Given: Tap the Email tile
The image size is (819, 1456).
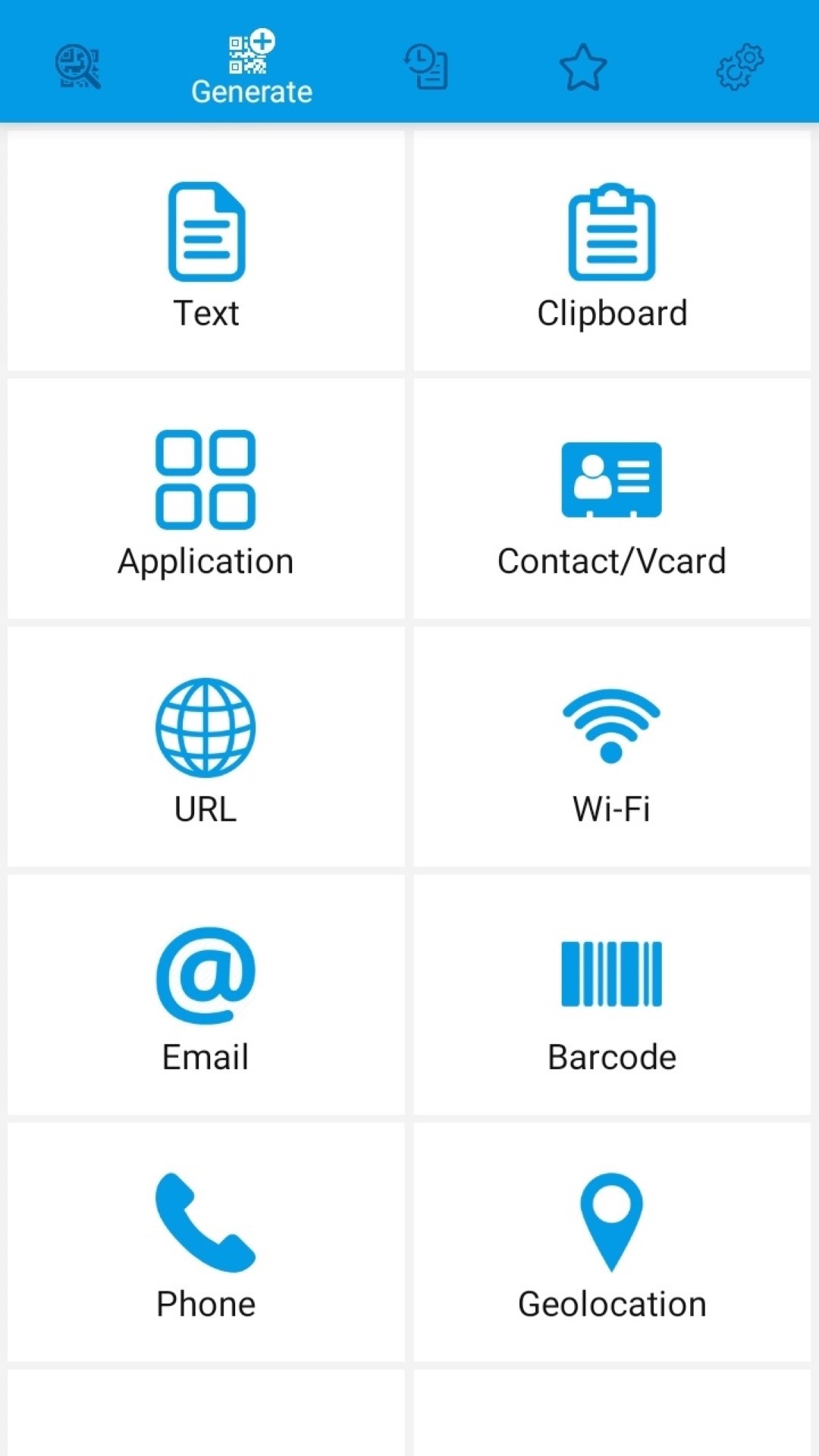Looking at the screenshot, I should click(206, 995).
